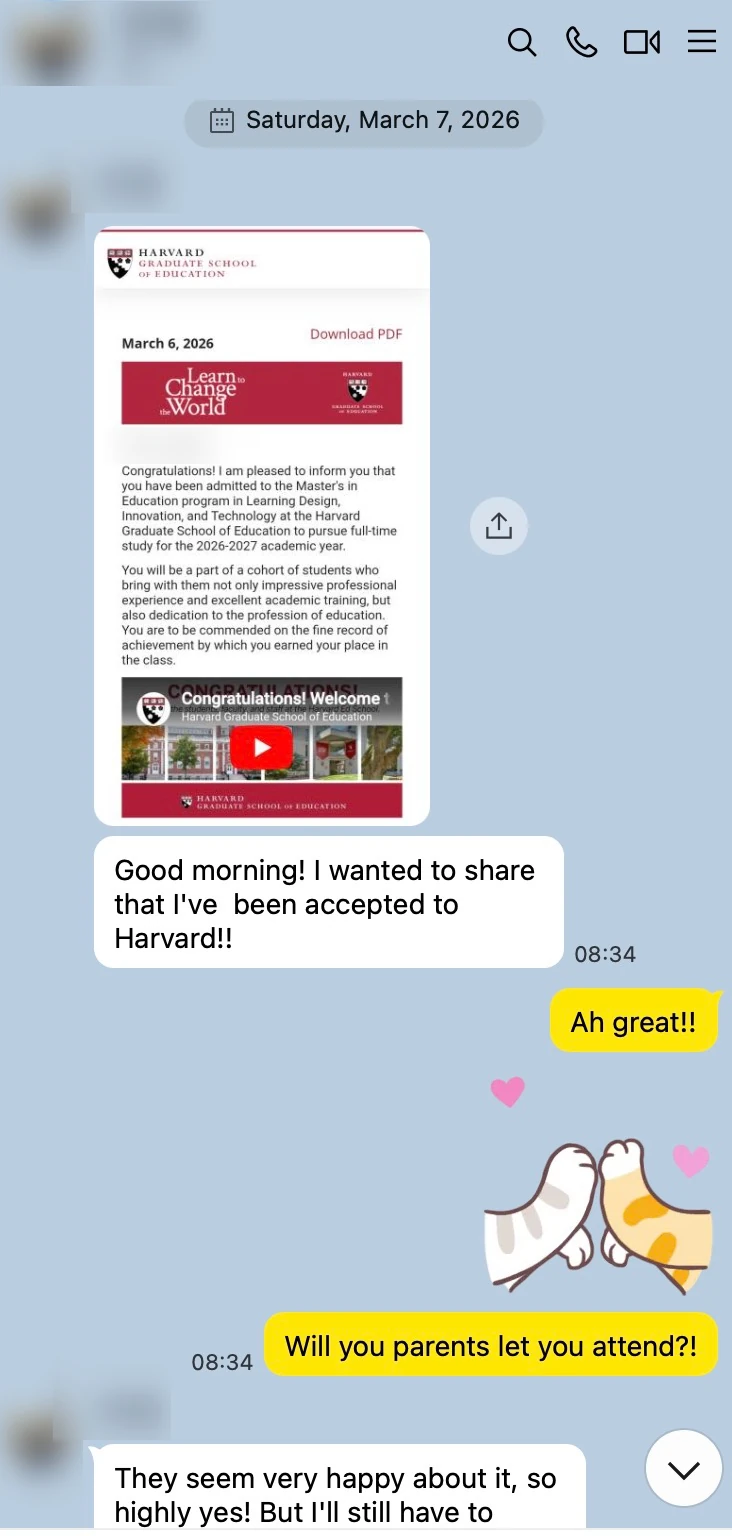Search within this chat
The height and width of the screenshot is (1536, 732).
click(522, 42)
